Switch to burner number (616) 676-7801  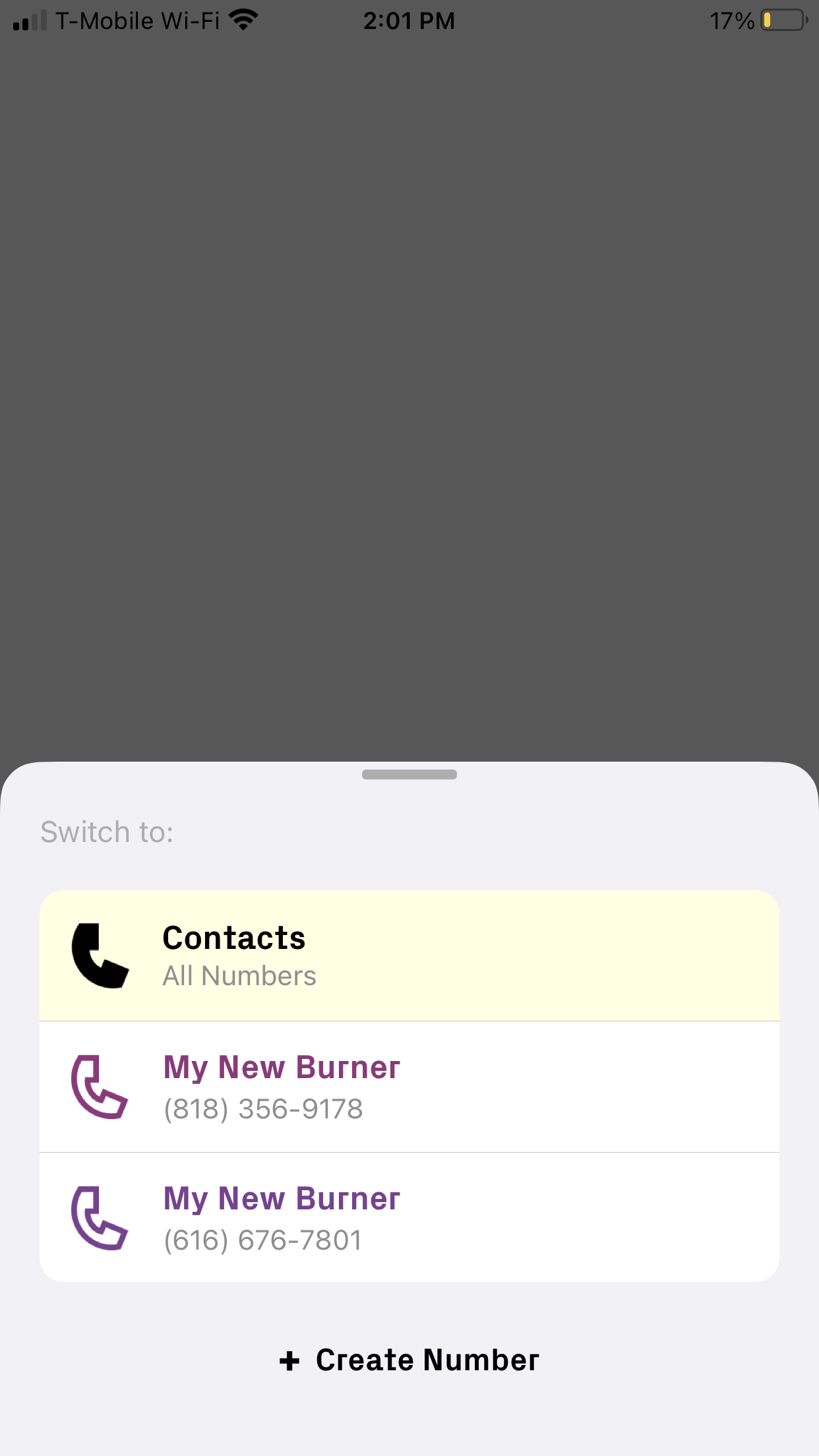click(x=409, y=1217)
